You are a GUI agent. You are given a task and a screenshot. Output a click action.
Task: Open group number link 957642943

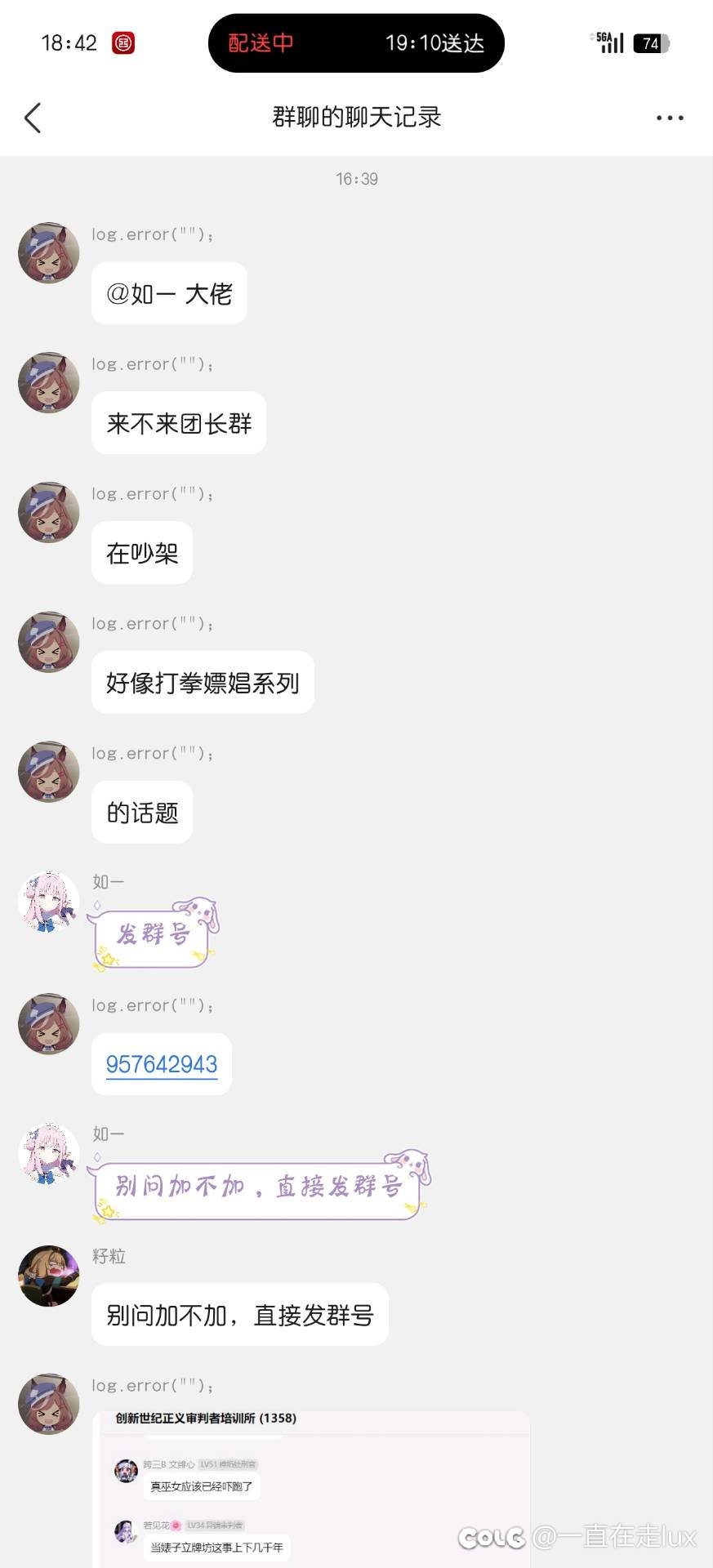point(162,1064)
